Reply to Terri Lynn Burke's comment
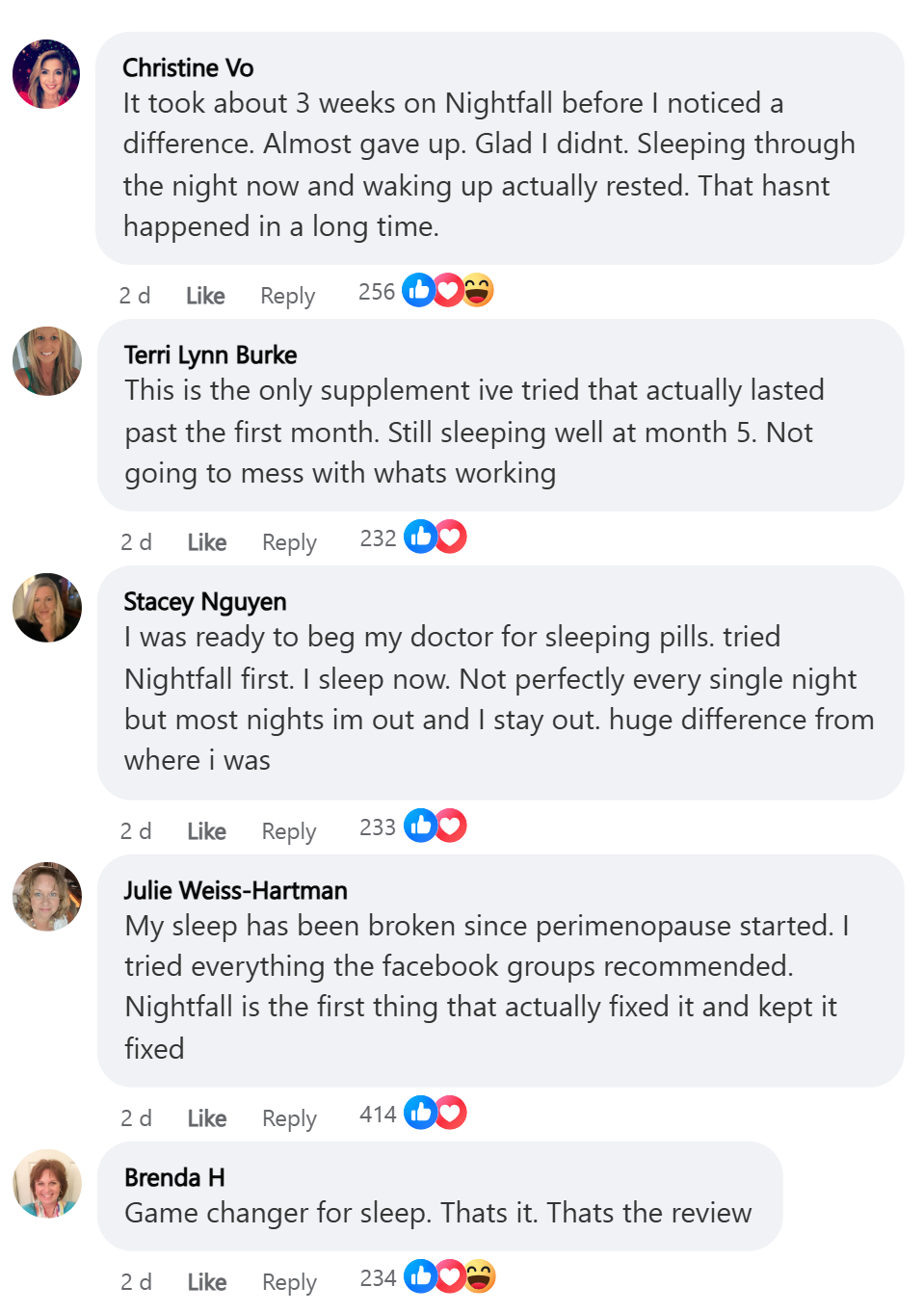Image resolution: width=924 pixels, height=1313 pixels. pos(289,542)
